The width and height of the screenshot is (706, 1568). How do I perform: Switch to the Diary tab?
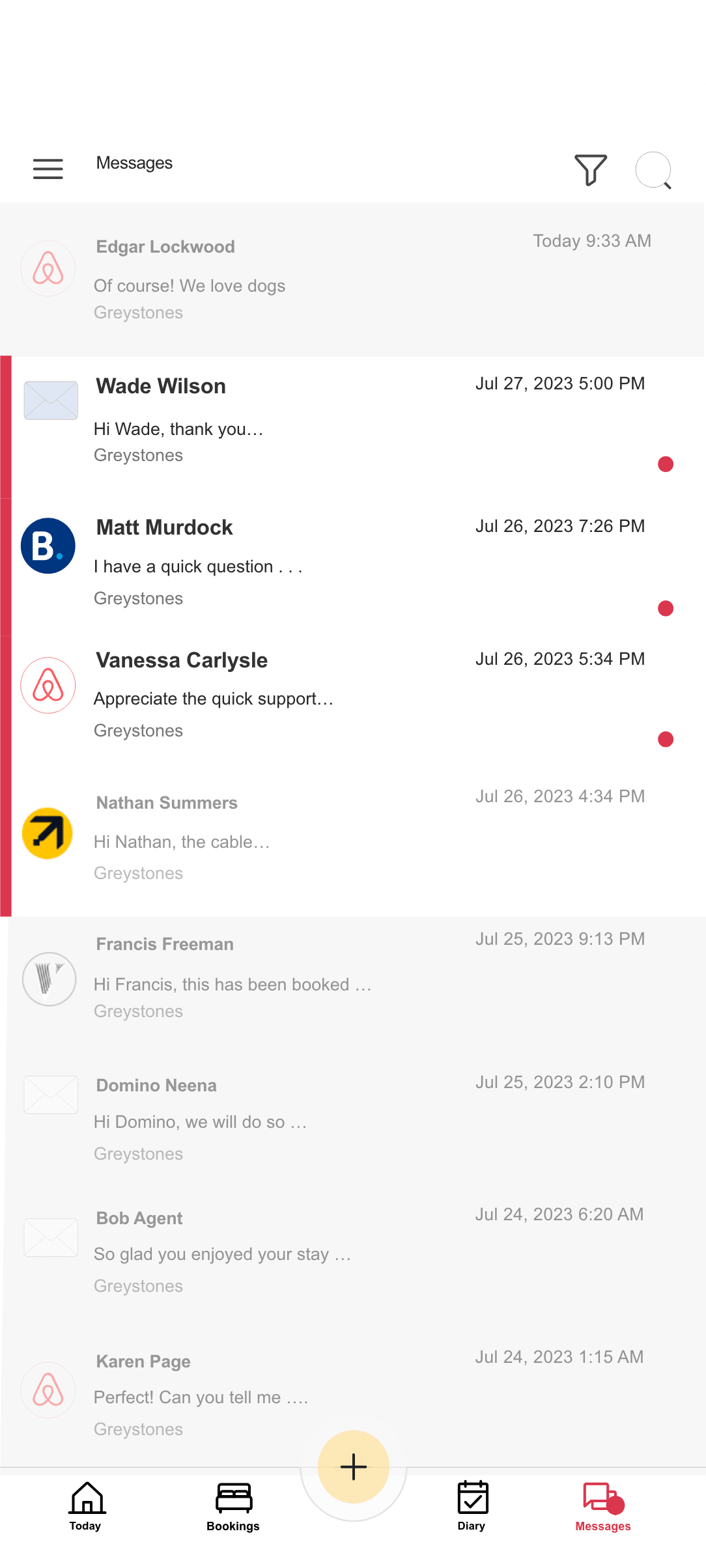click(472, 1507)
